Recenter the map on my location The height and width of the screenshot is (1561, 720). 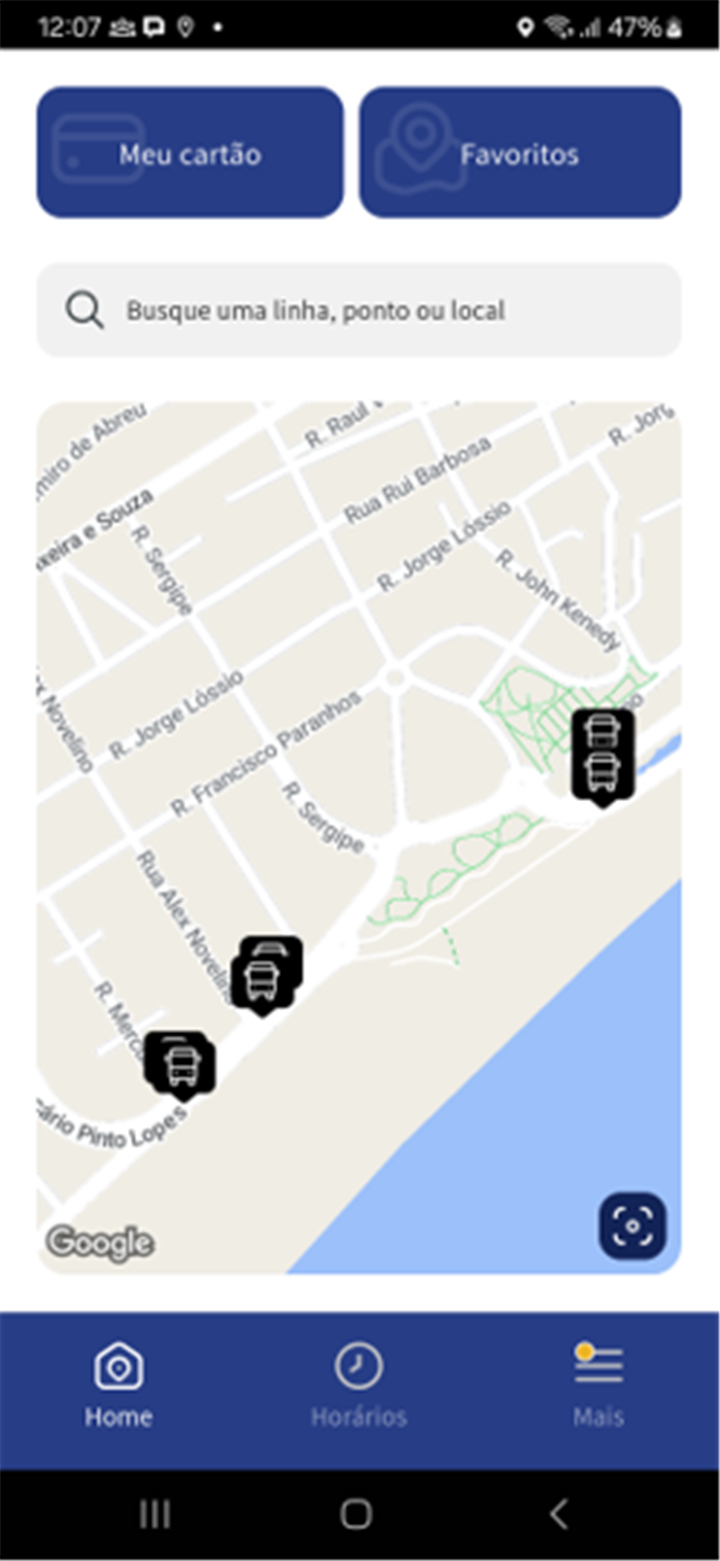coord(632,1225)
